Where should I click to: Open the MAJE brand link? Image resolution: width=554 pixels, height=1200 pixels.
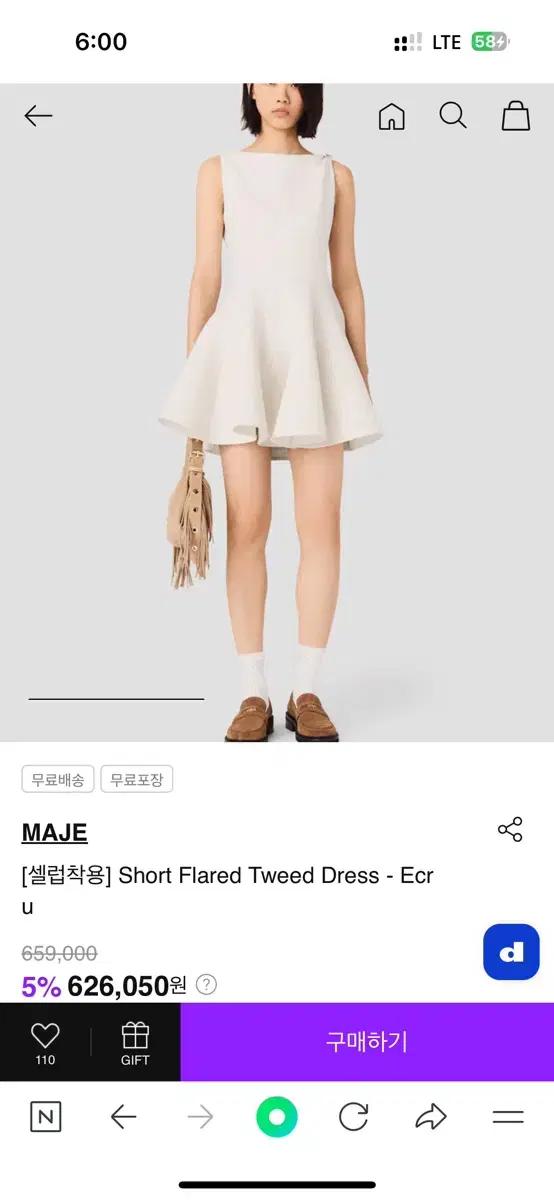point(54,832)
